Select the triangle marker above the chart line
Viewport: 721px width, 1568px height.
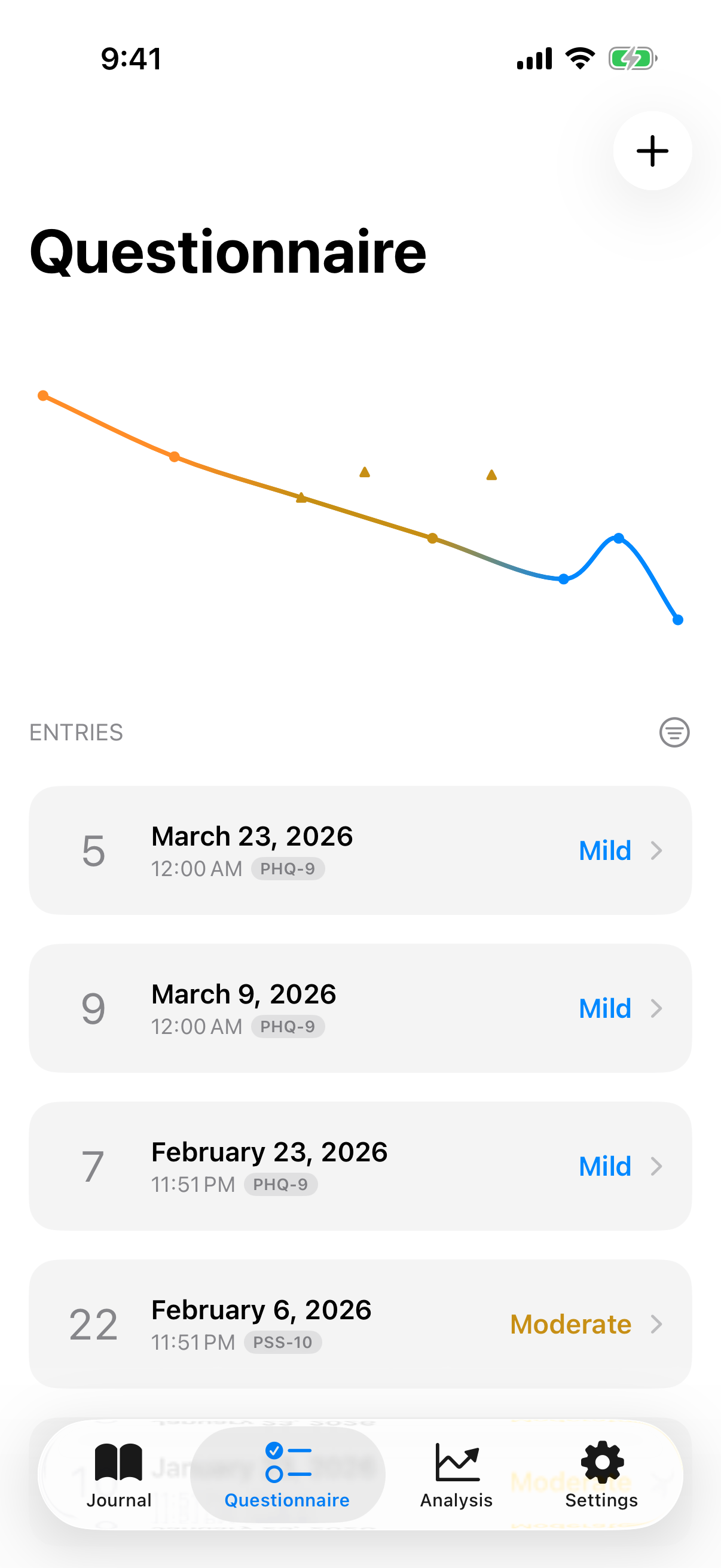(364, 472)
